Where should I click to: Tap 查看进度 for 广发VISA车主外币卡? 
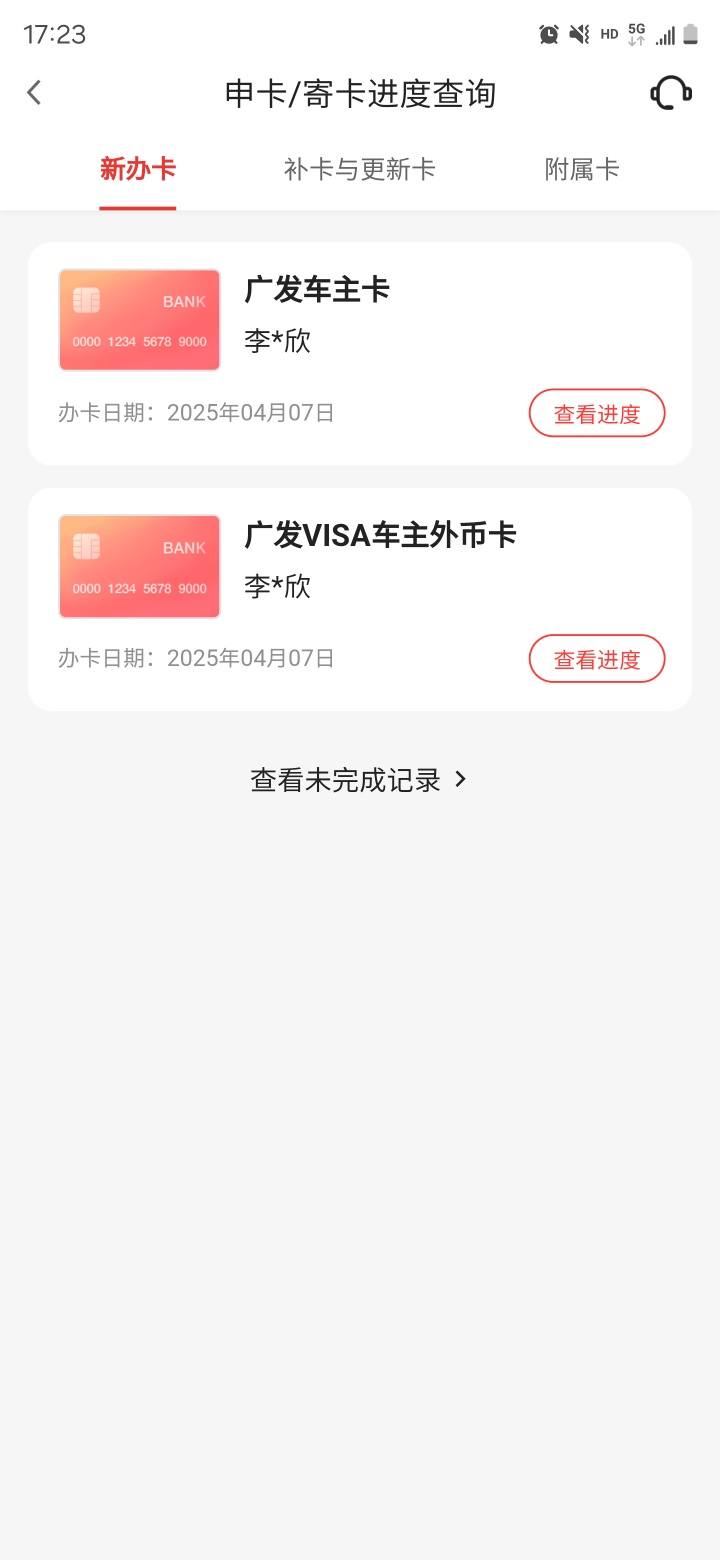coord(597,659)
